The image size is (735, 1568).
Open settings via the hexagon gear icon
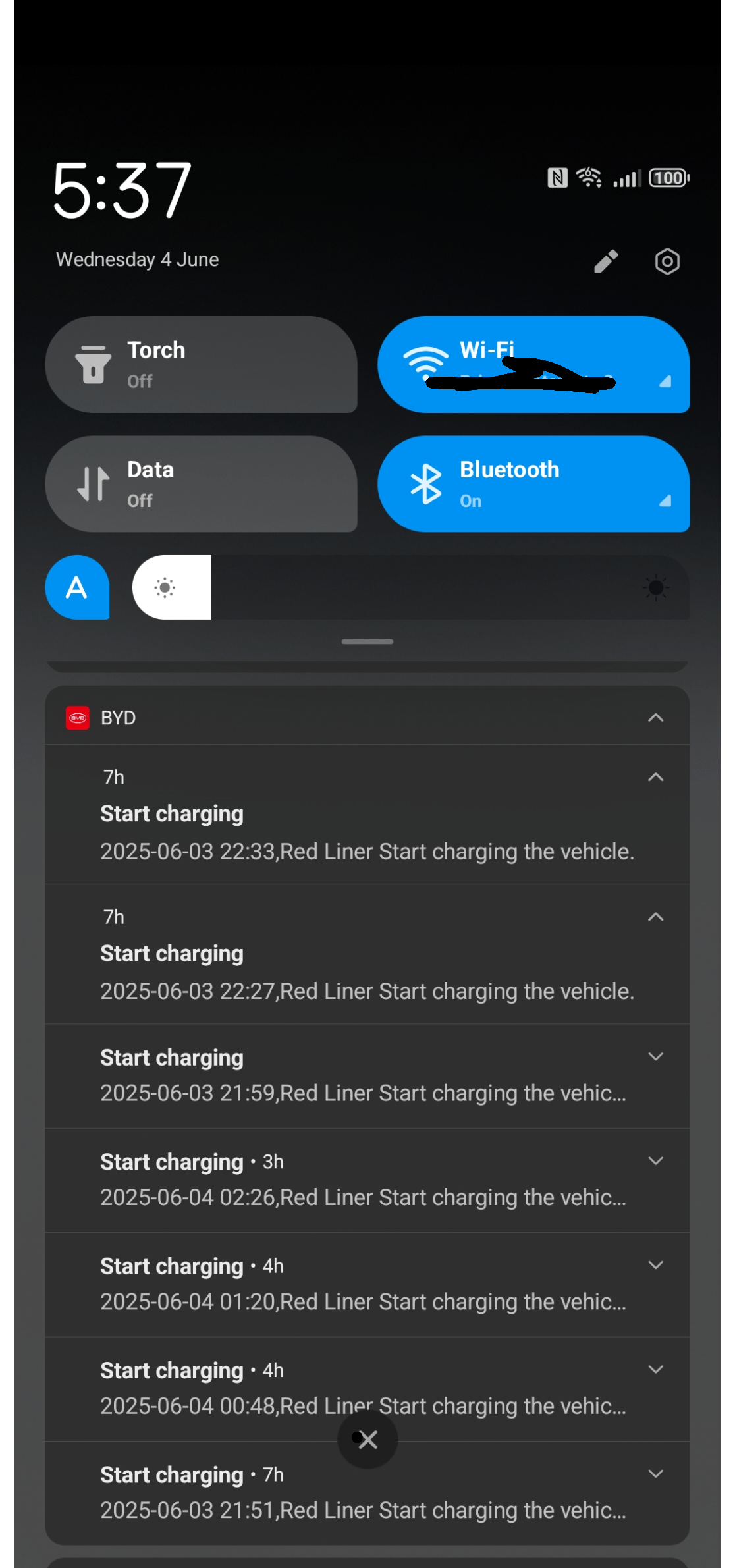click(x=667, y=261)
